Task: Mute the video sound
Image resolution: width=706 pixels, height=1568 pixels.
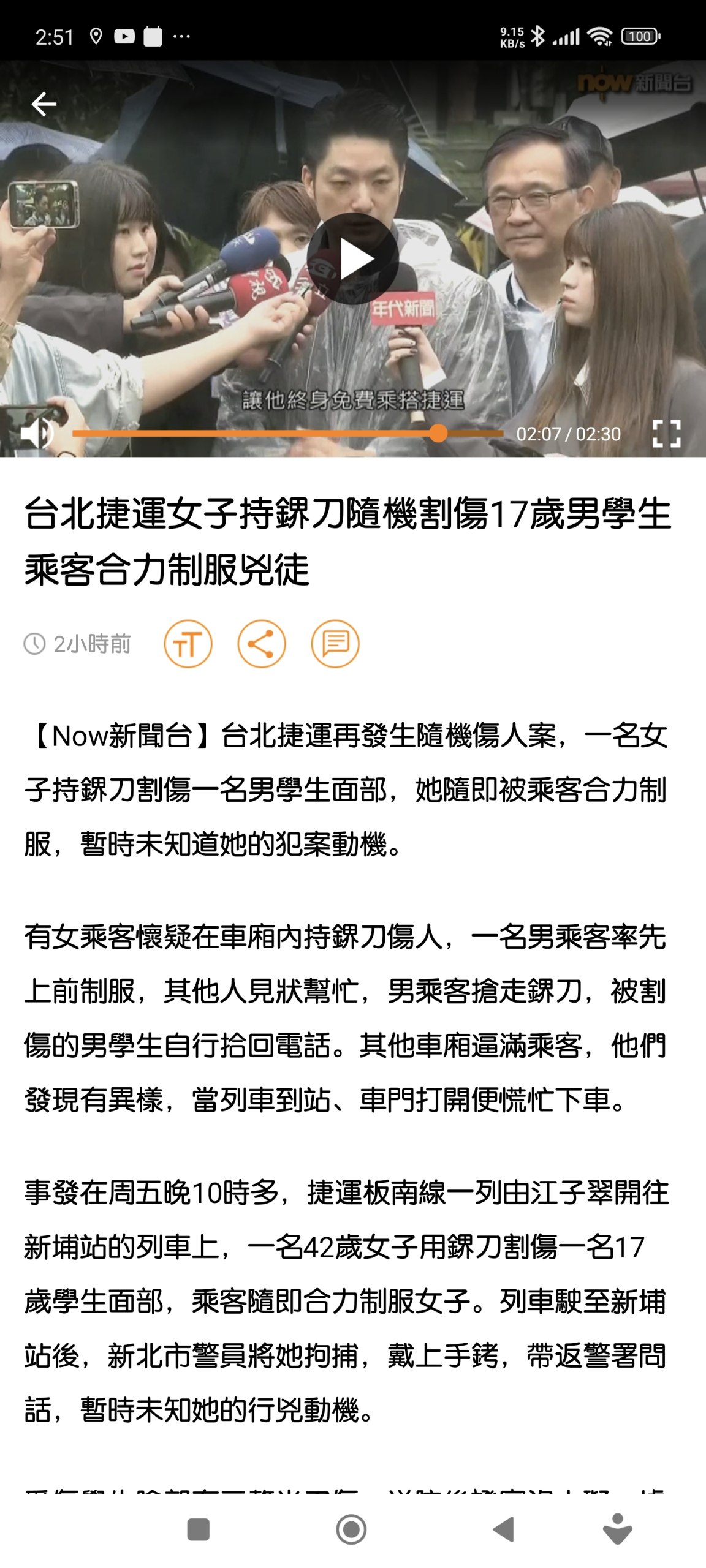Action: (x=36, y=434)
